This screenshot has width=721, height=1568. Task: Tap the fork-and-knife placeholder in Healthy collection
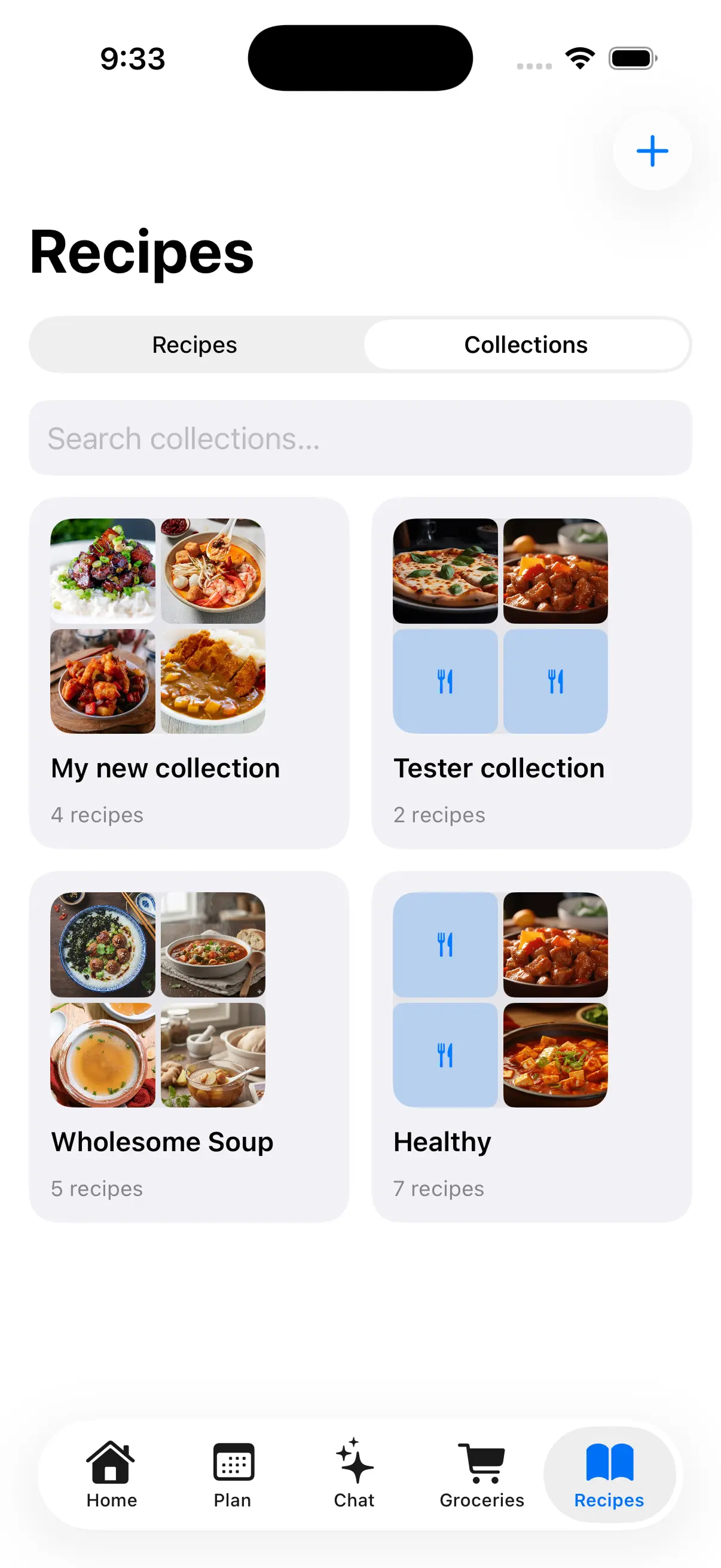tap(445, 945)
